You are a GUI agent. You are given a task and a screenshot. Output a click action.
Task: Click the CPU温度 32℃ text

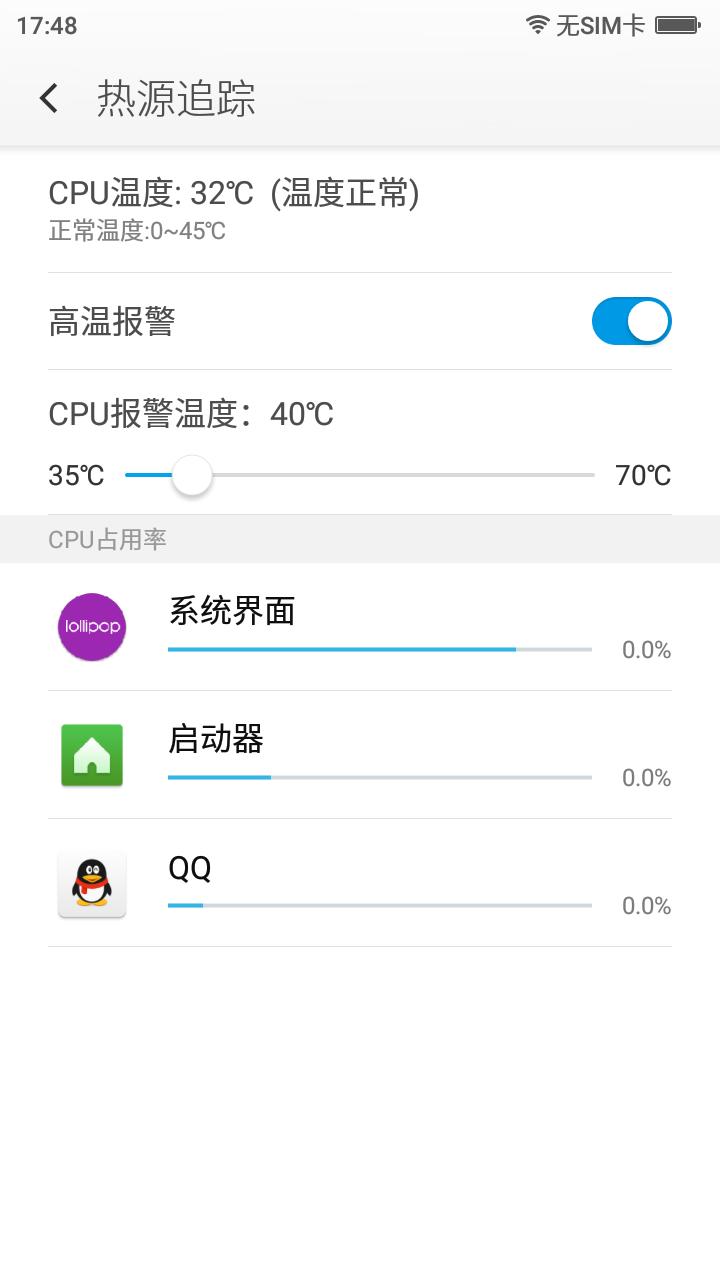point(235,195)
